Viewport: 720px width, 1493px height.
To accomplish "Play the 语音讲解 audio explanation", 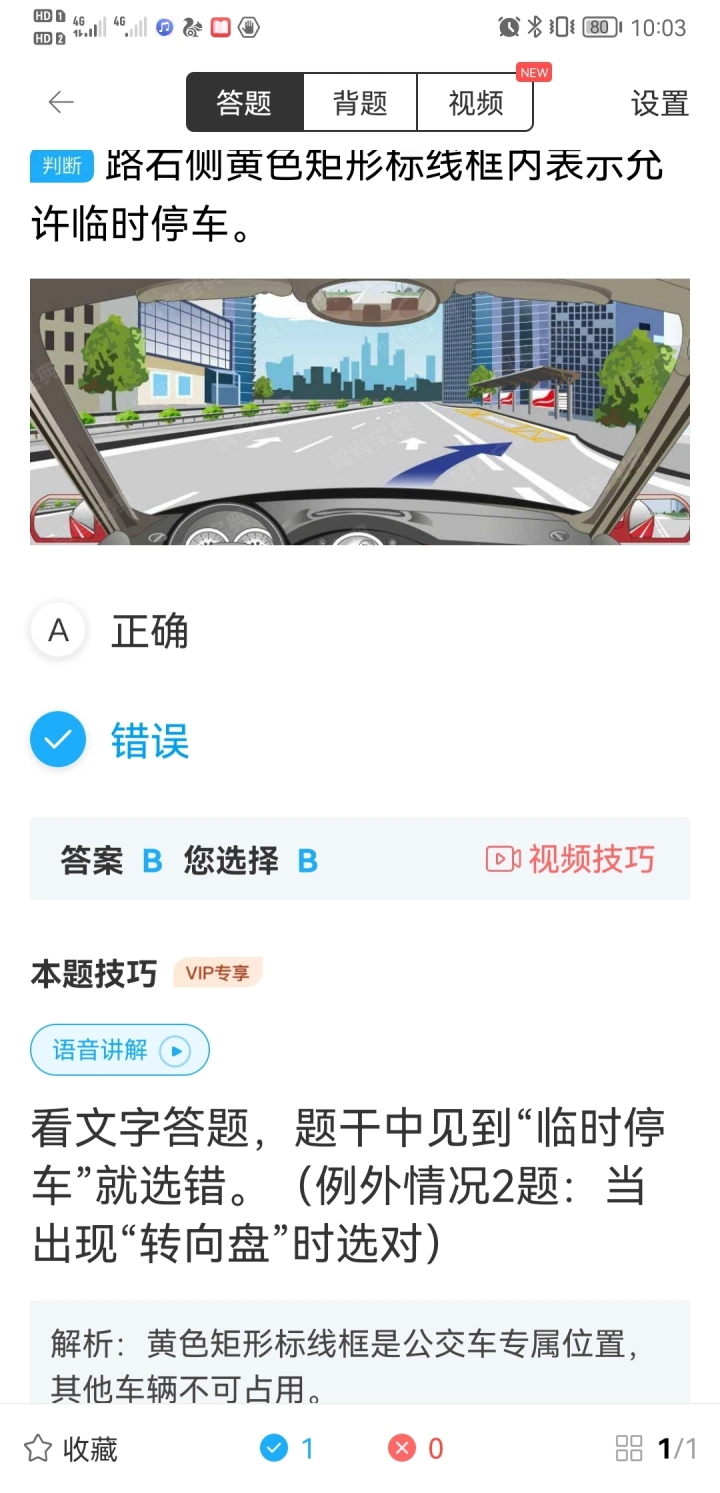I will pyautogui.click(x=120, y=1050).
